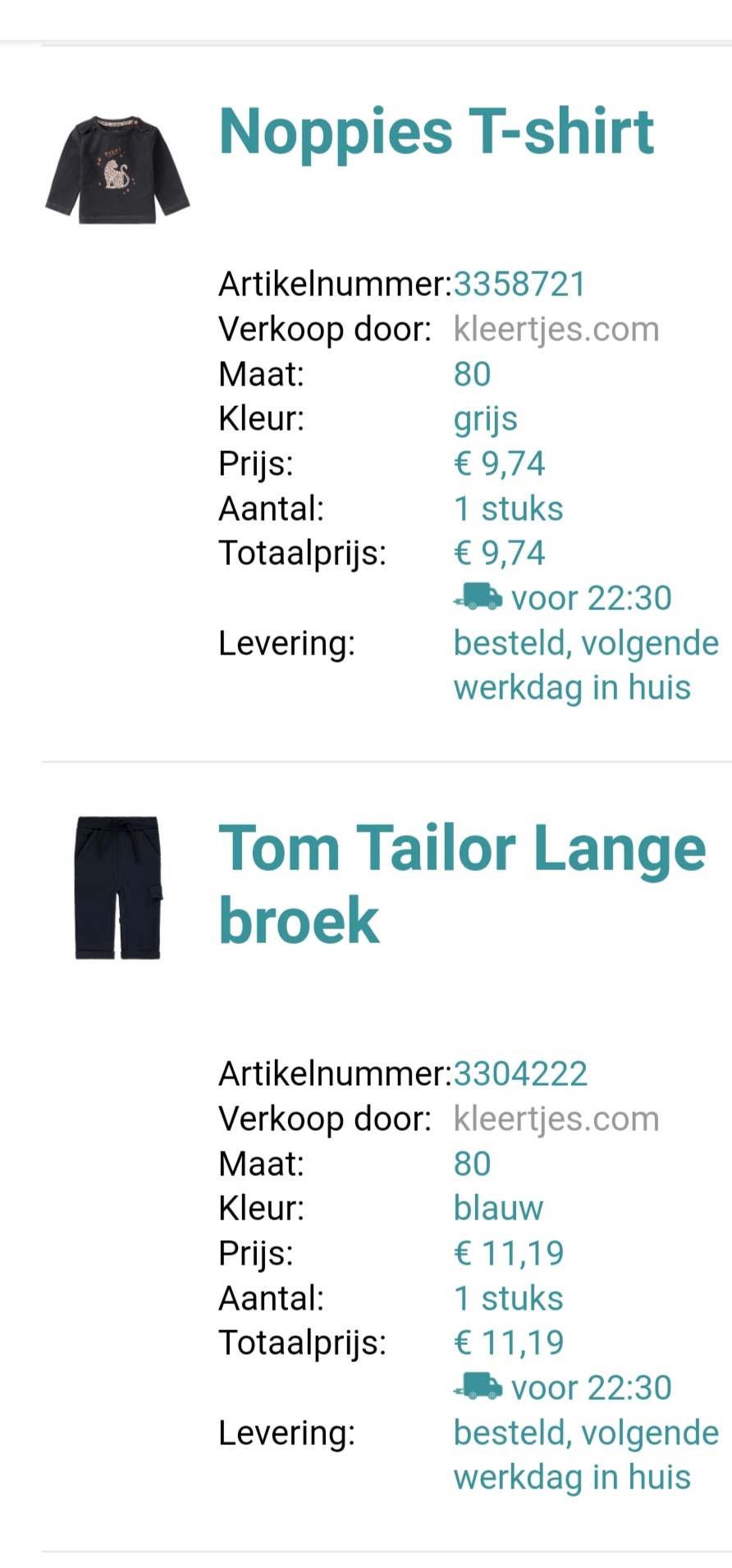The height and width of the screenshot is (1568, 732).
Task: Open the Noppies T-shirt product title
Action: [x=437, y=133]
